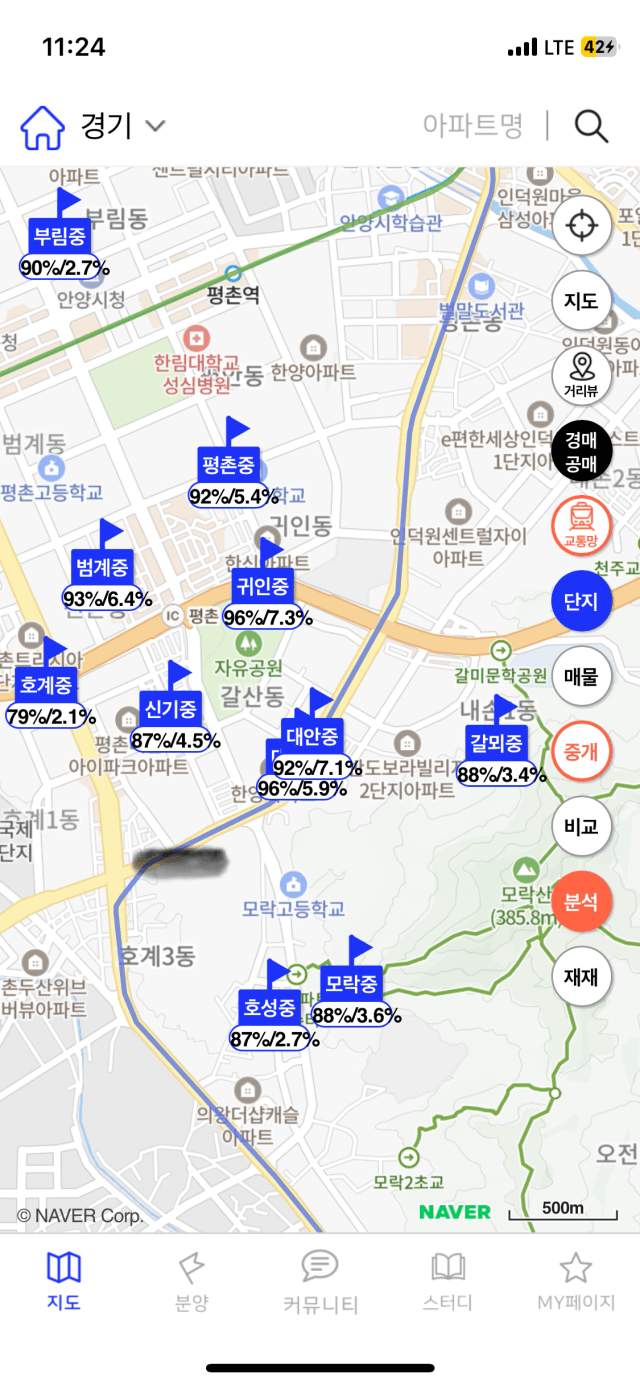Expand the 경기 region dropdown
The image size is (640, 1386).
(x=155, y=126)
